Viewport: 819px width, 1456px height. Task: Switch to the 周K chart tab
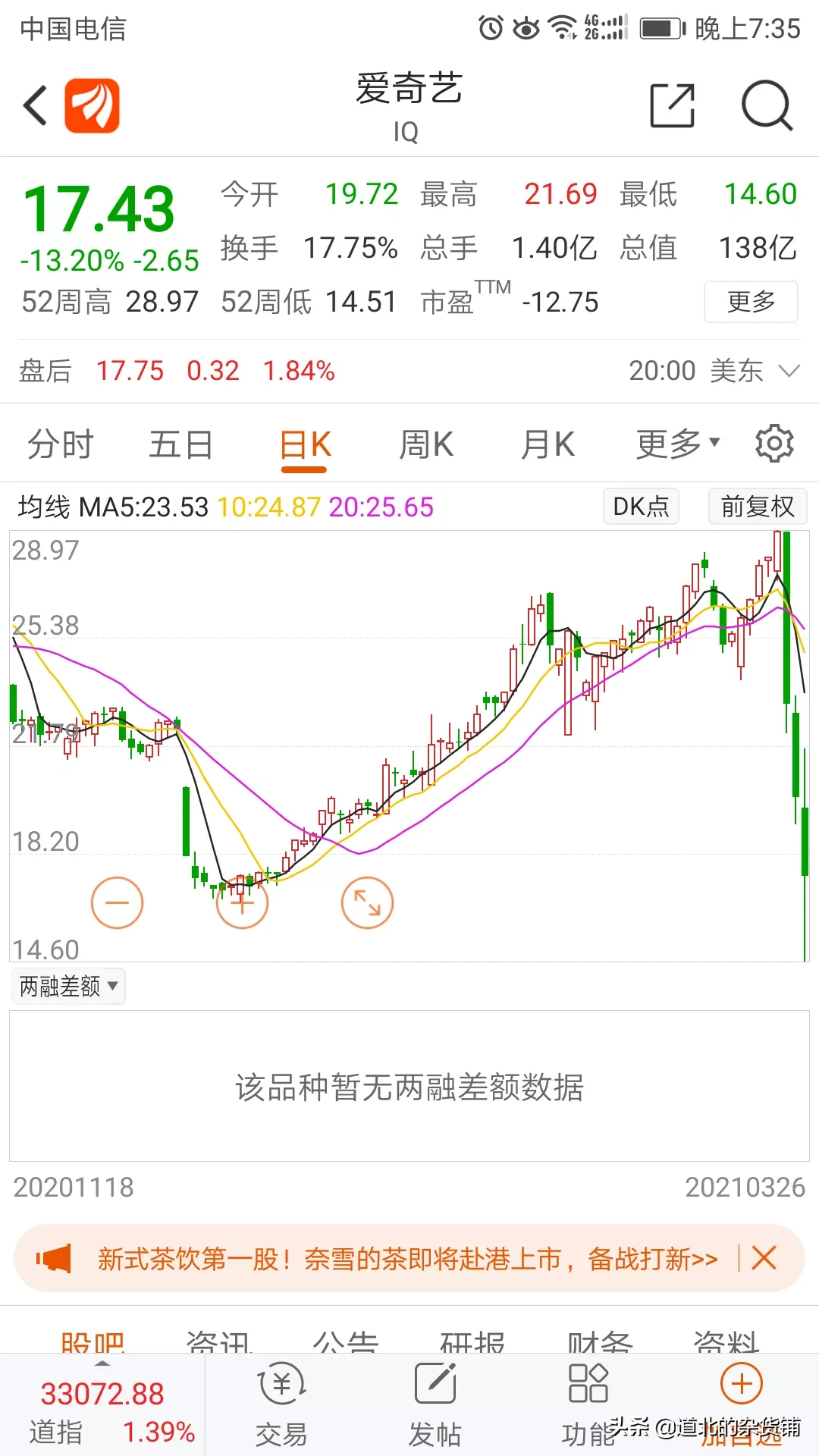coord(426,444)
